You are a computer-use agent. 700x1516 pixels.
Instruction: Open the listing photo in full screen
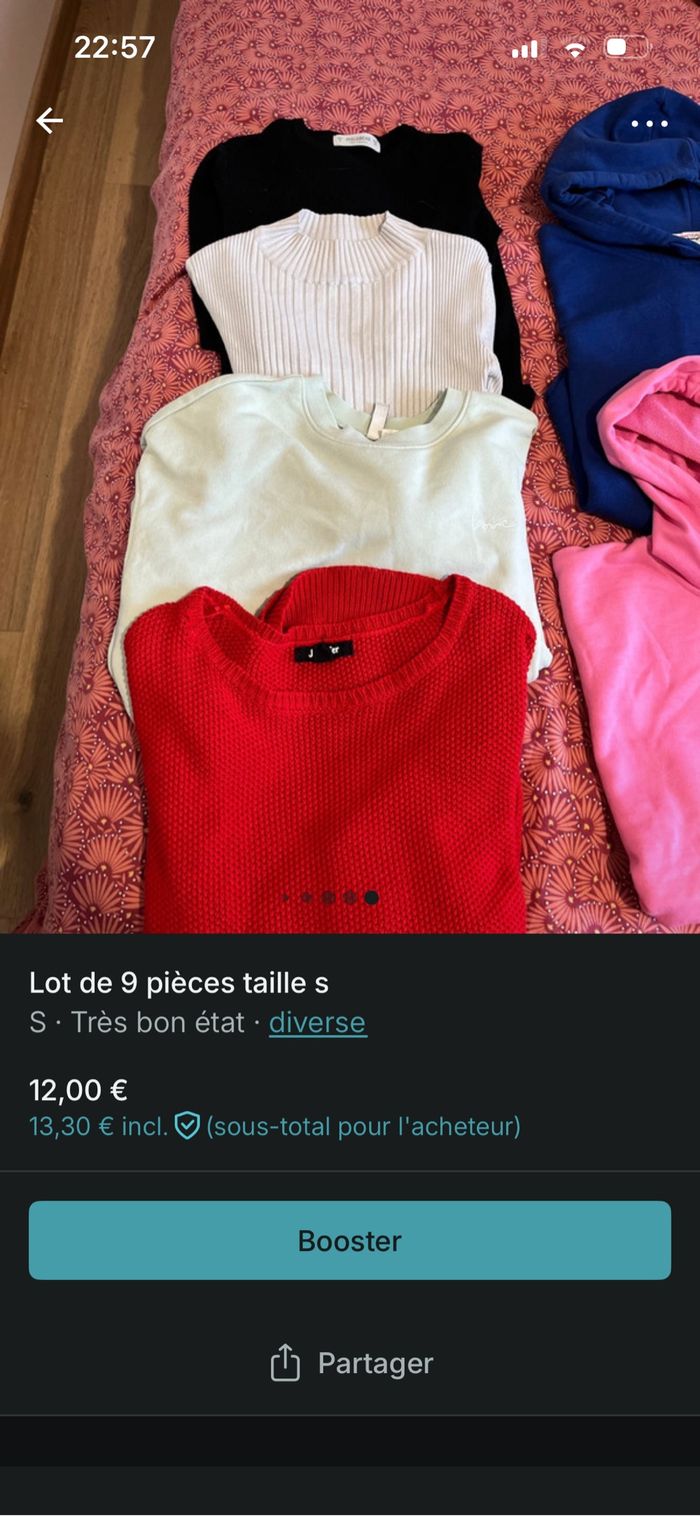[350, 500]
